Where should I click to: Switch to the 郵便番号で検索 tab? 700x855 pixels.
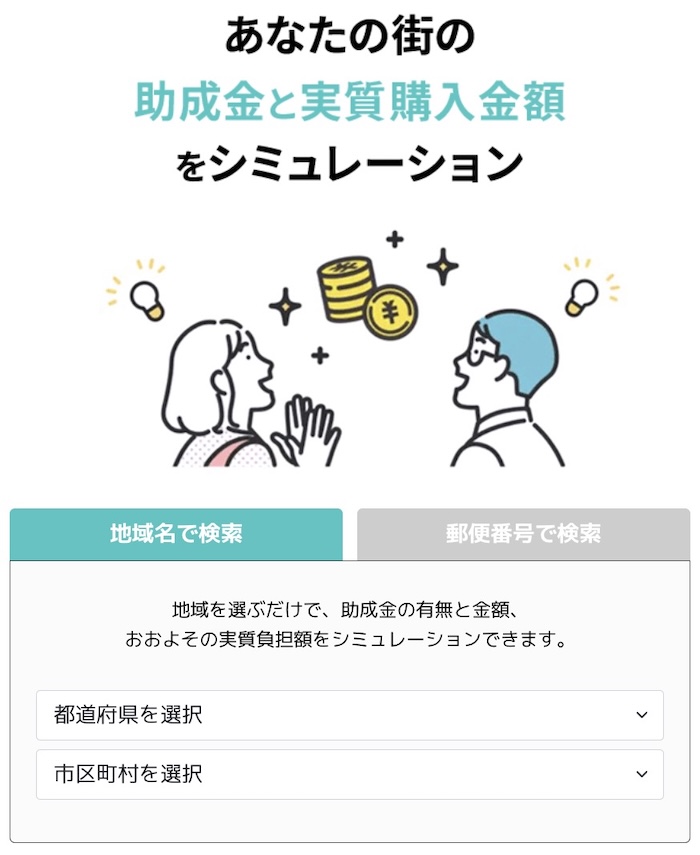[x=523, y=534]
